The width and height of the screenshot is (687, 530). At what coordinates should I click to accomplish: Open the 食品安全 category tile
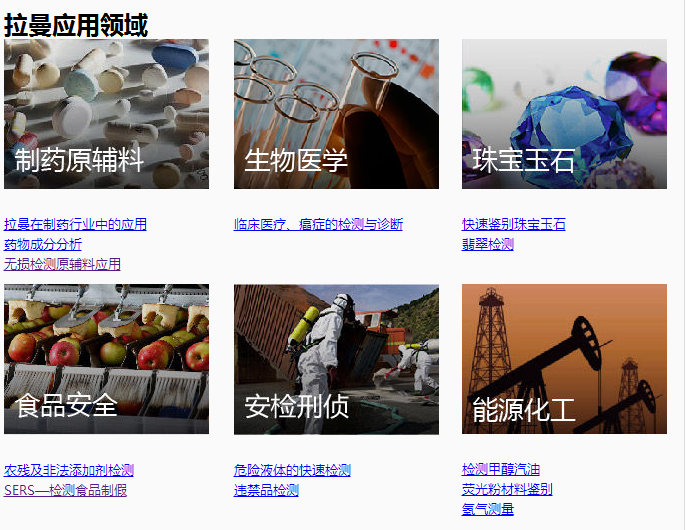[106, 359]
